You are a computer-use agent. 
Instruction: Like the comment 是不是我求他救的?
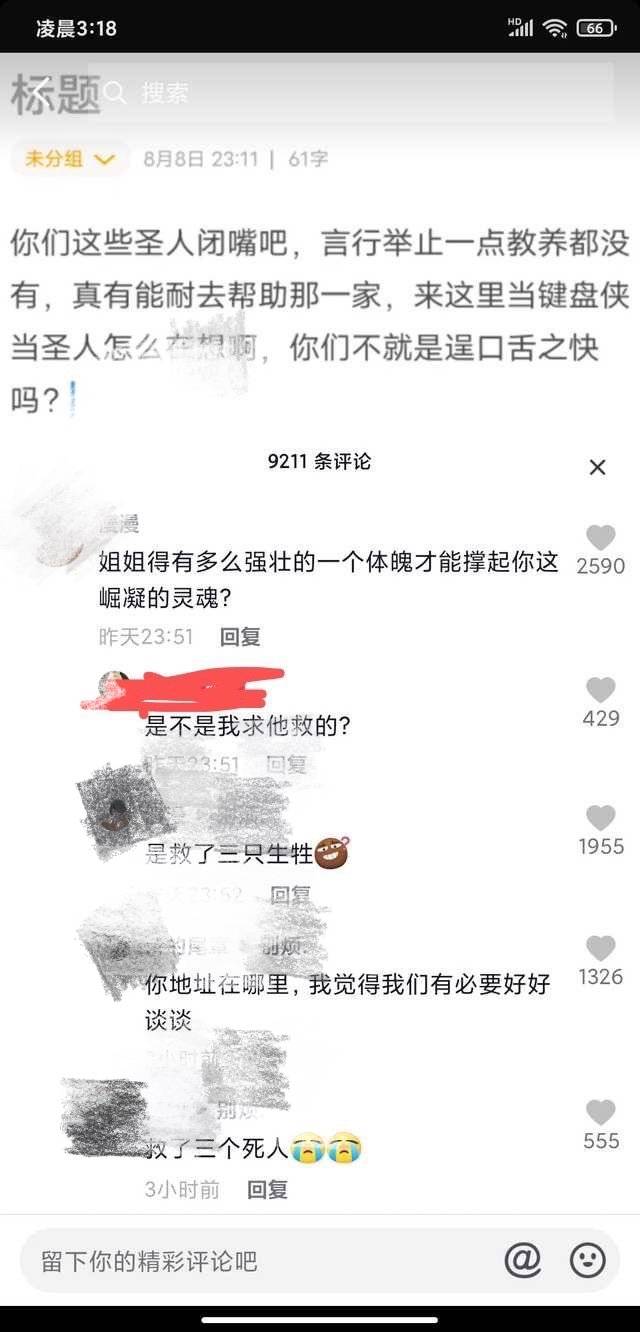click(600, 691)
